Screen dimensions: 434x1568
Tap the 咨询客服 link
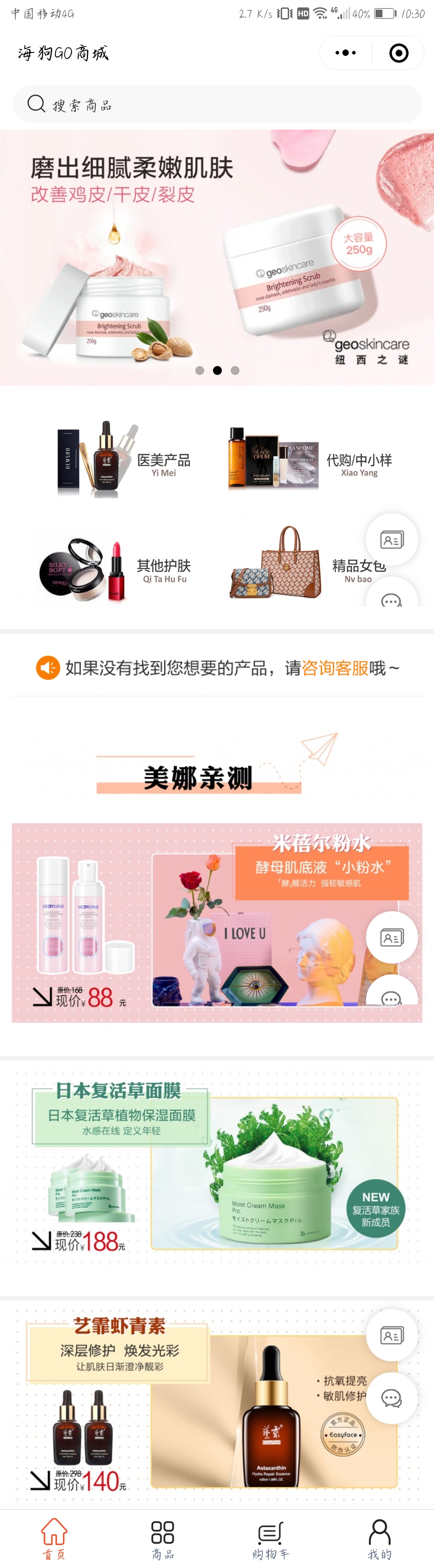(335, 668)
